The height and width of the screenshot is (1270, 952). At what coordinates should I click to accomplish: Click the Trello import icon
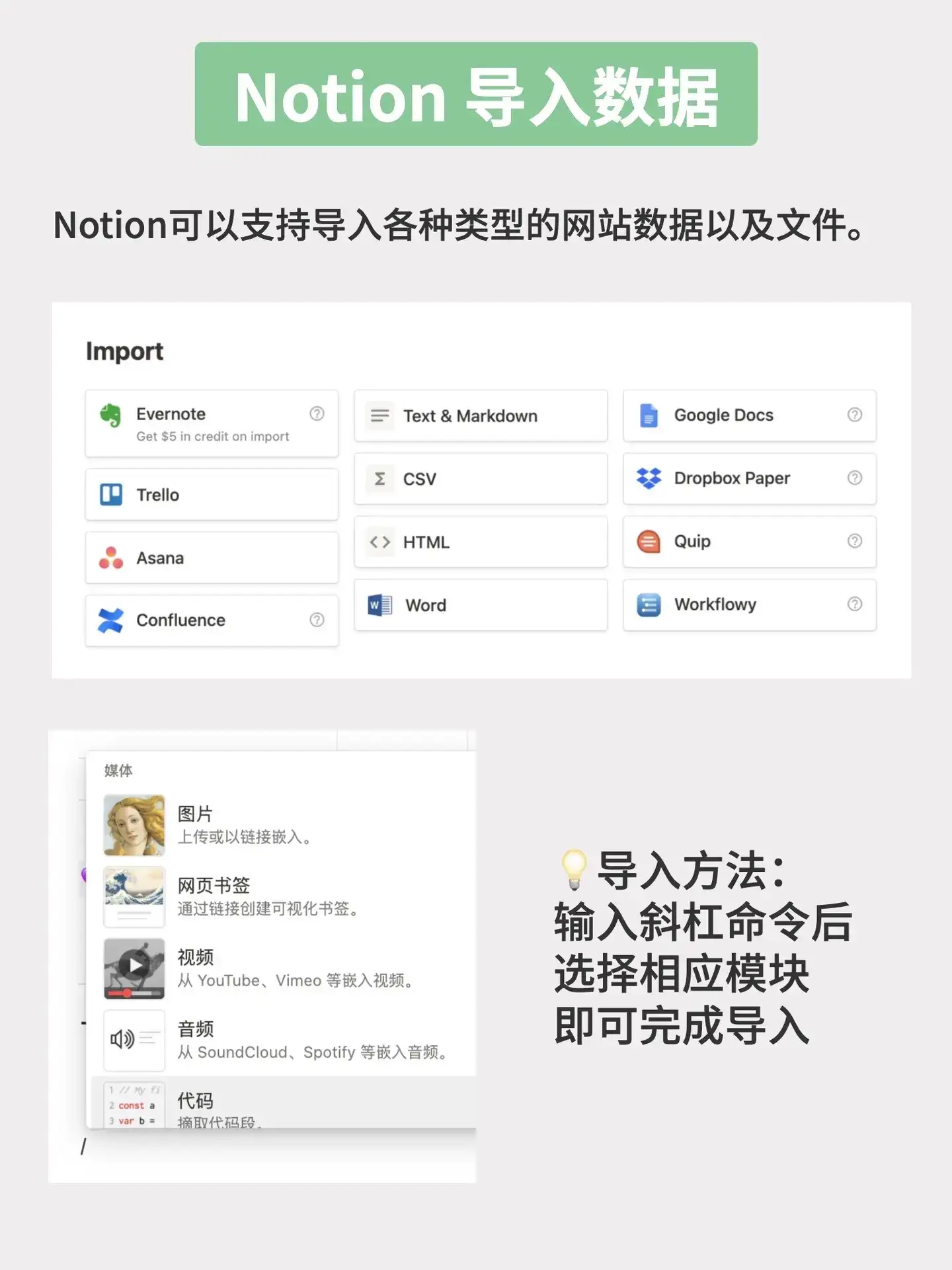[x=111, y=494]
